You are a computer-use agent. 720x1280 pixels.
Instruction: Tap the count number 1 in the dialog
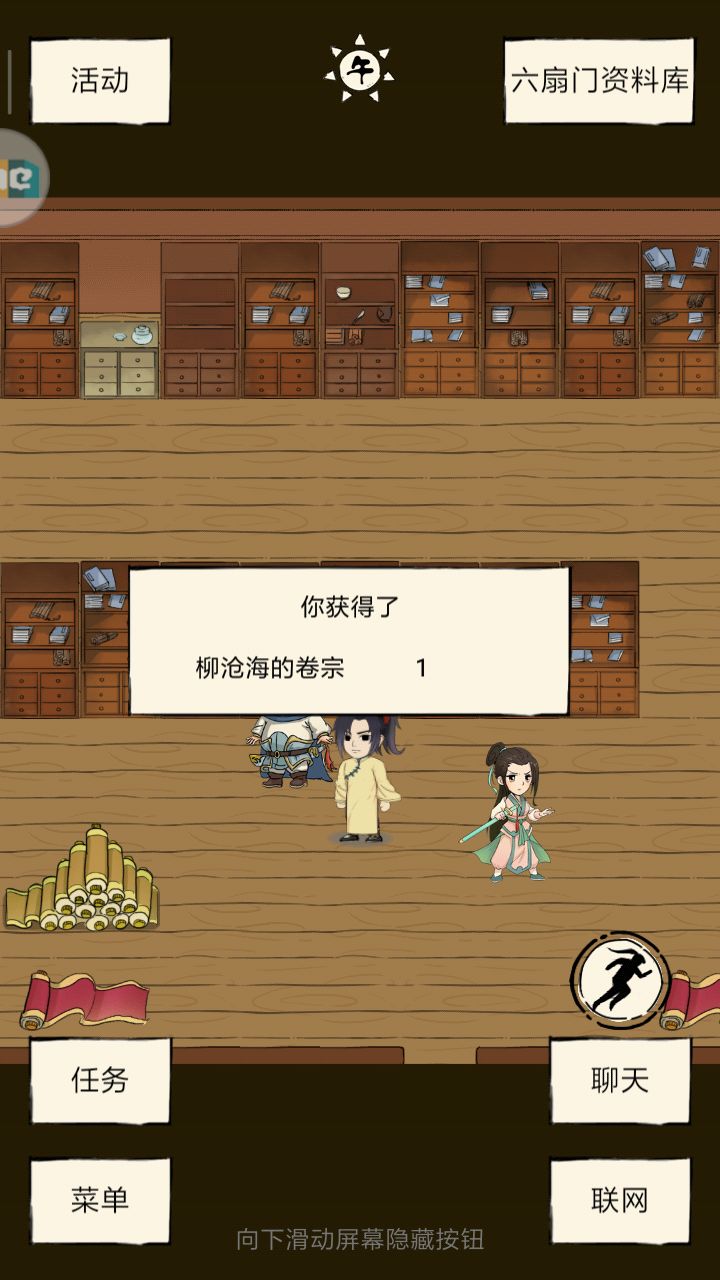[x=422, y=667]
